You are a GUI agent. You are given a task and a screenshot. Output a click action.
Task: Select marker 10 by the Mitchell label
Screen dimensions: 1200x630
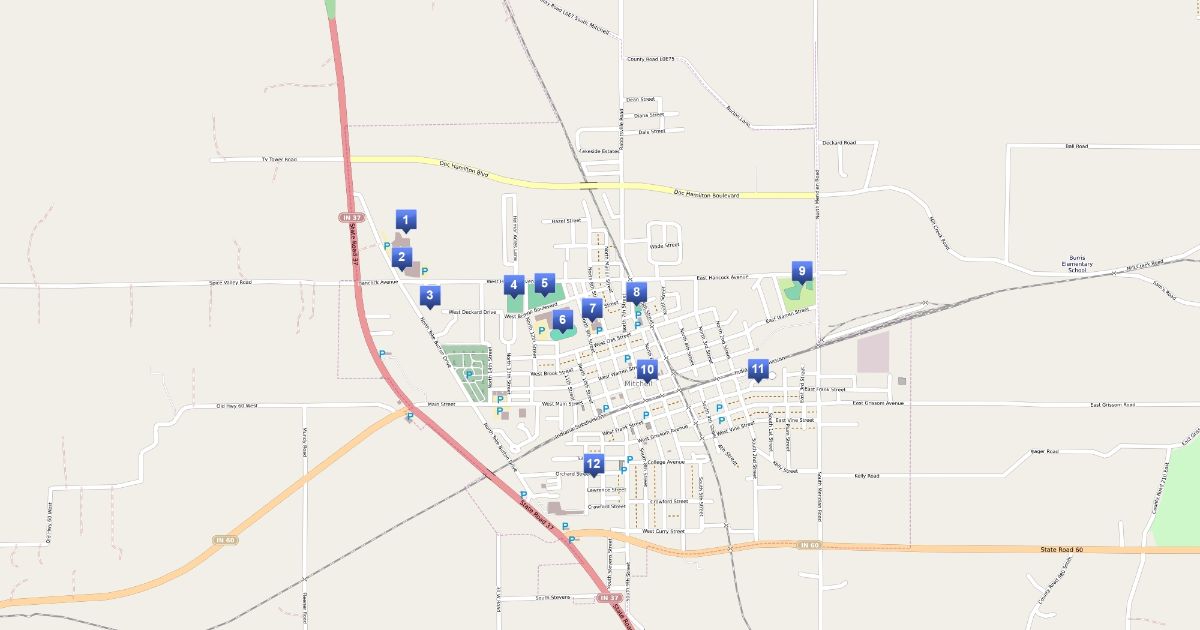point(647,370)
